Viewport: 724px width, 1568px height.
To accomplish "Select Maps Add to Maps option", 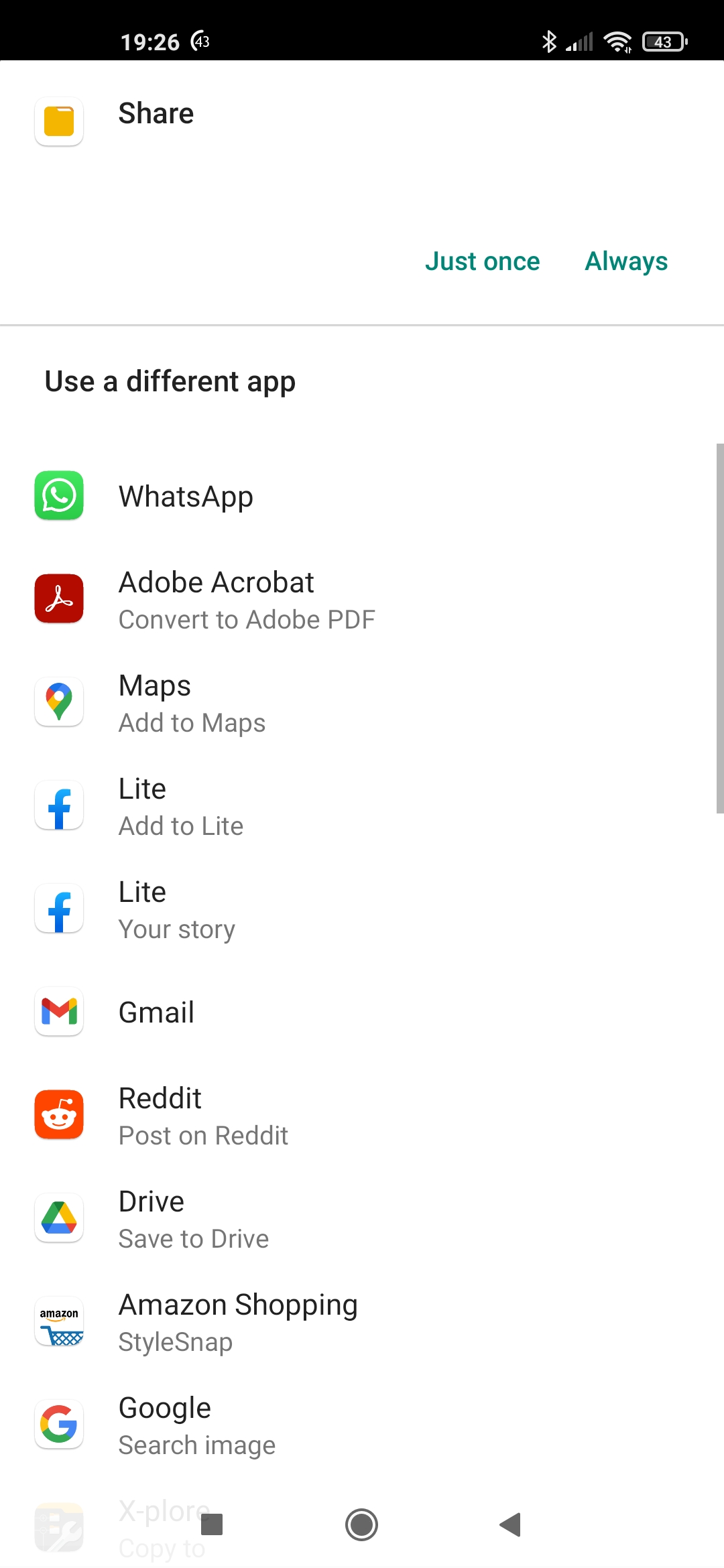I will [191, 703].
